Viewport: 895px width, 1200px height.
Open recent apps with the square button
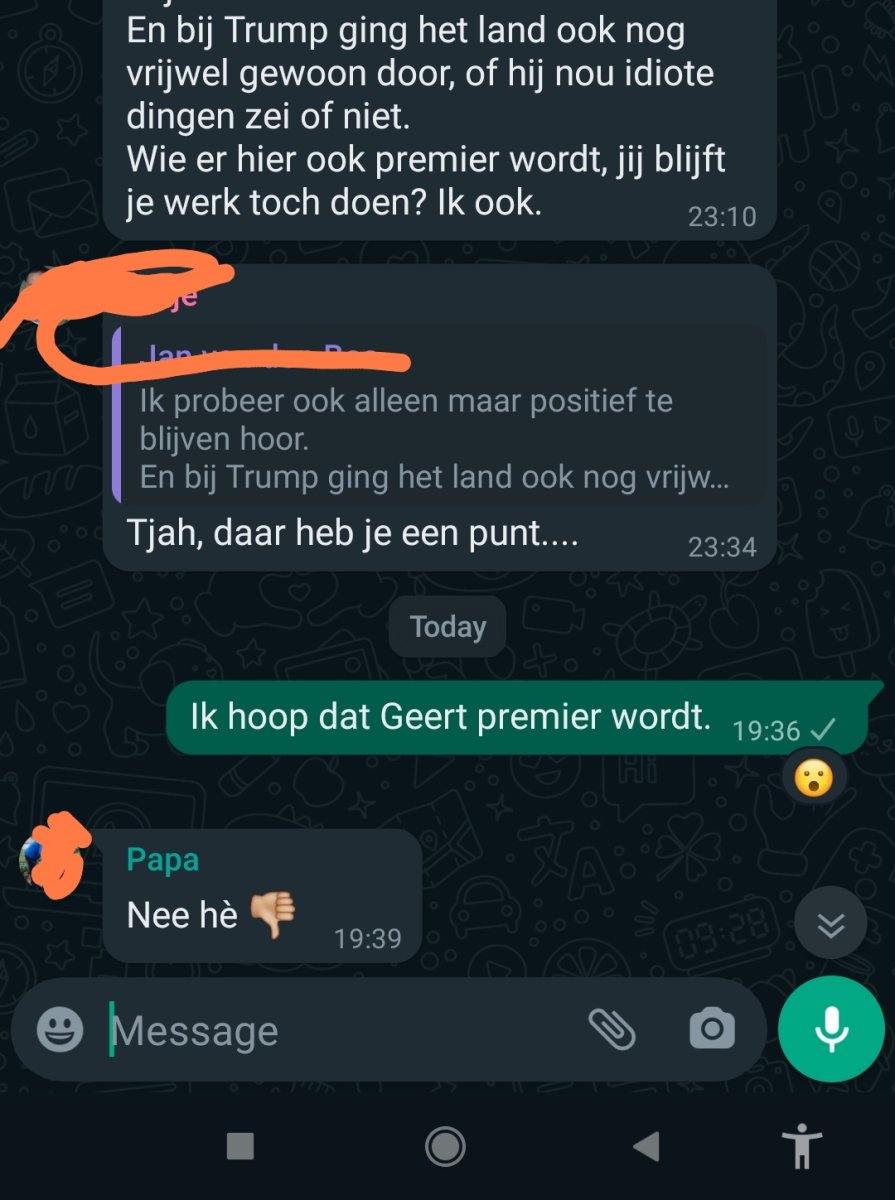[x=240, y=1146]
